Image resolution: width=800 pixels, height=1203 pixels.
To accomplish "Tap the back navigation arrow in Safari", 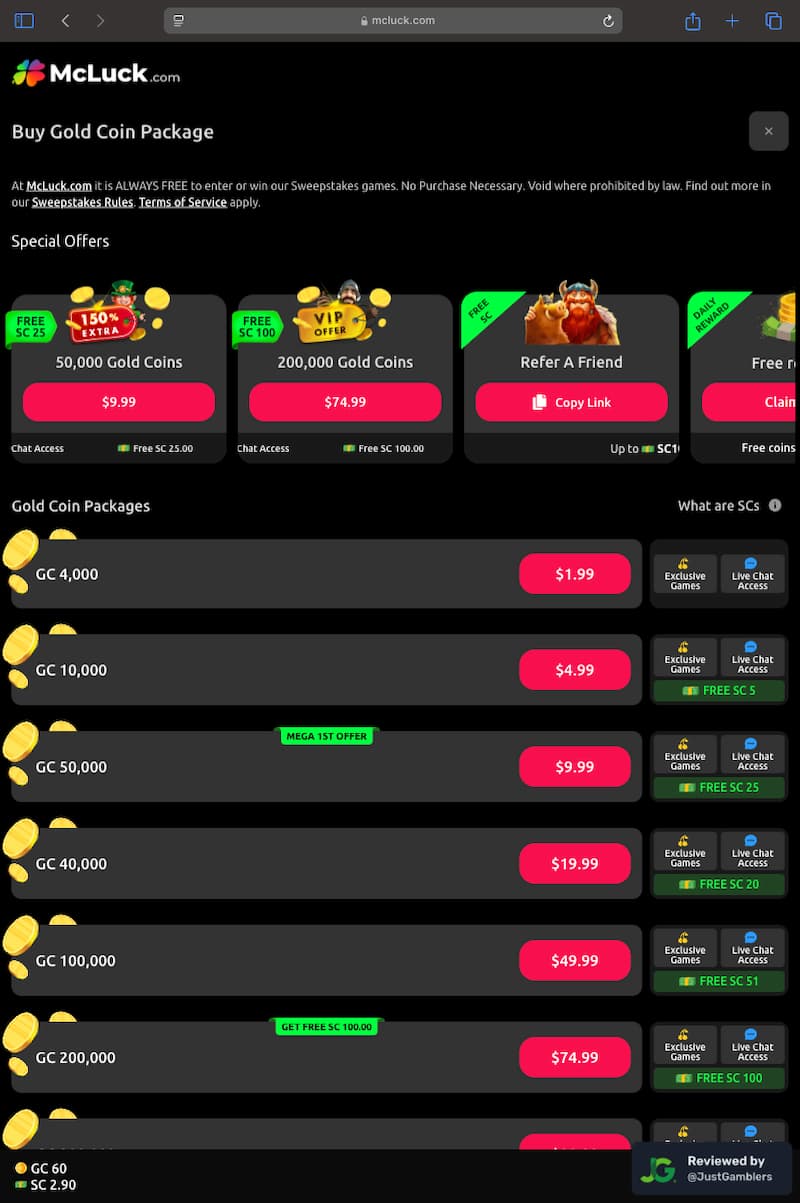I will point(65,20).
